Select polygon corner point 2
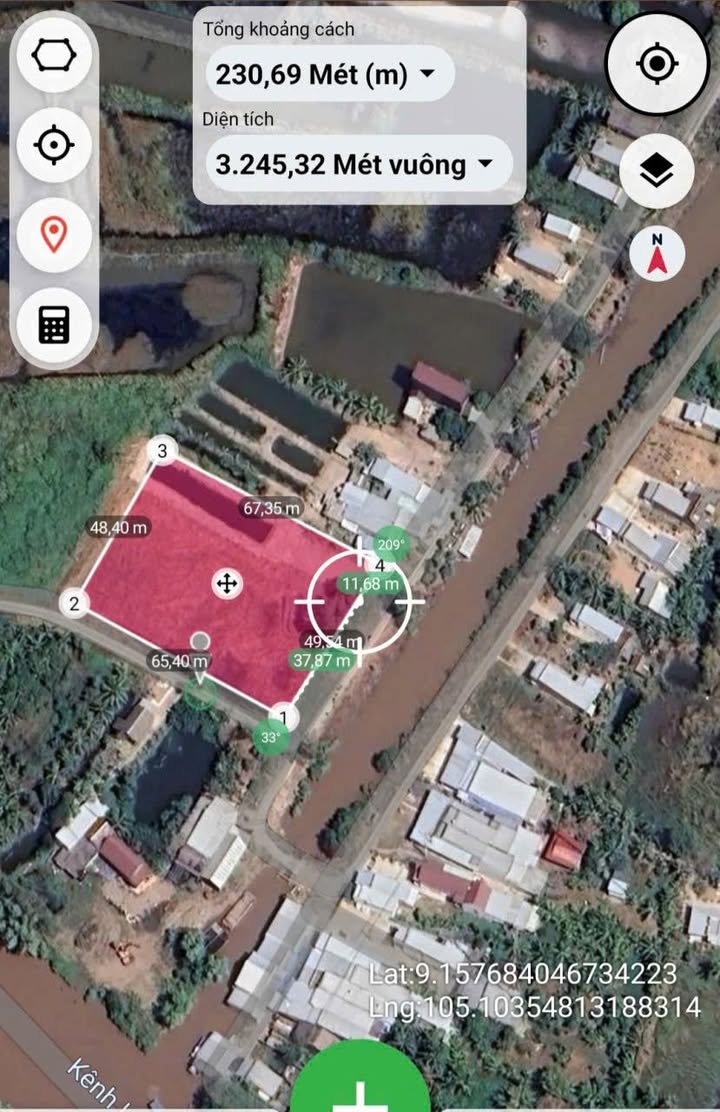Screen dimensions: 720x1112 tap(73, 603)
